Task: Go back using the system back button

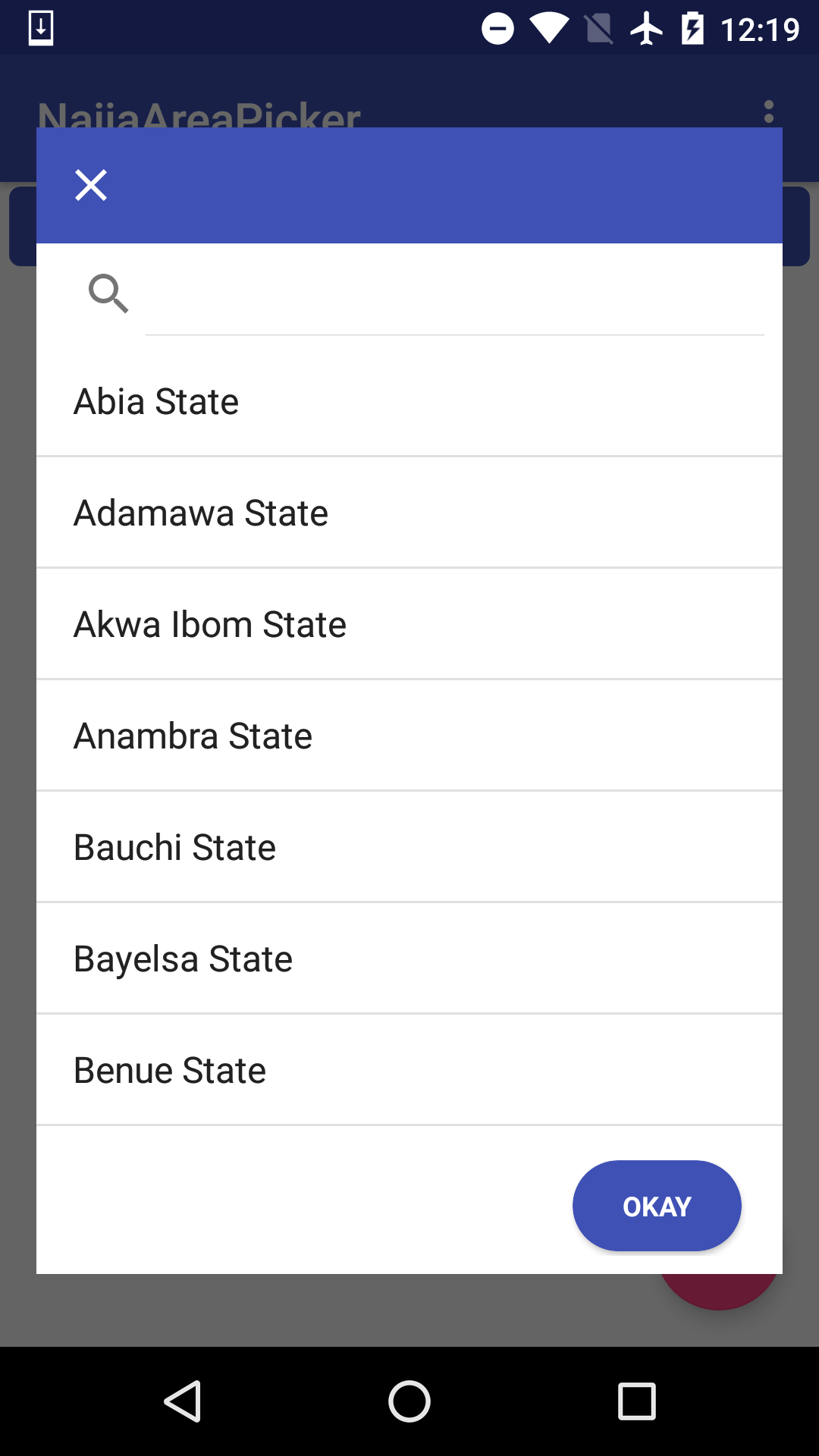Action: (182, 1401)
